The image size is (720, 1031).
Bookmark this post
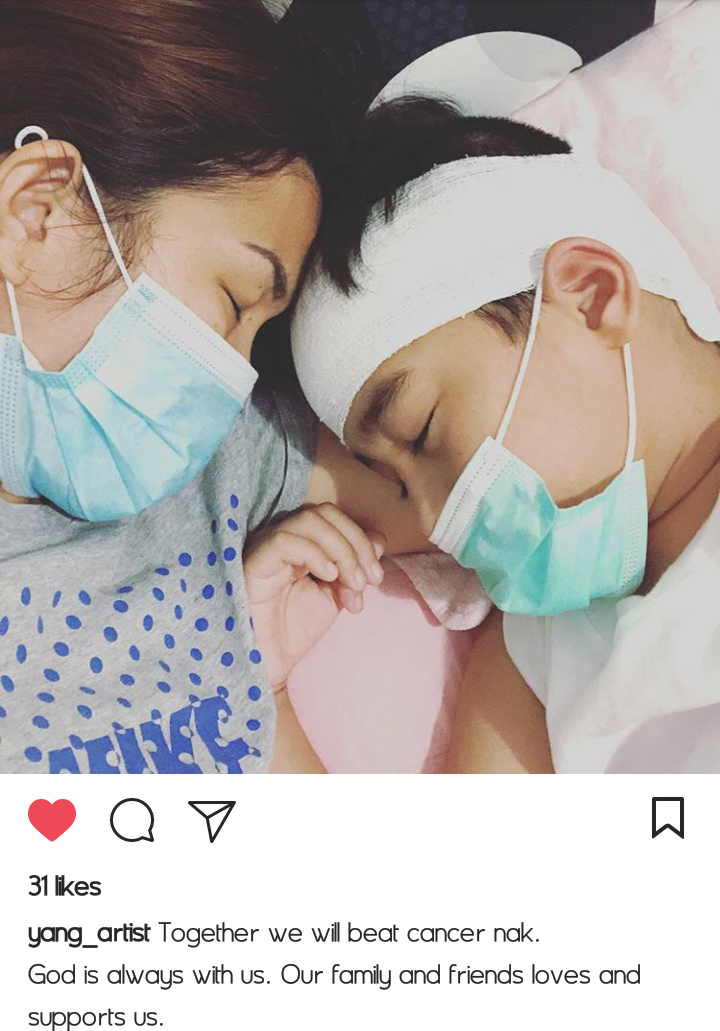[667, 818]
